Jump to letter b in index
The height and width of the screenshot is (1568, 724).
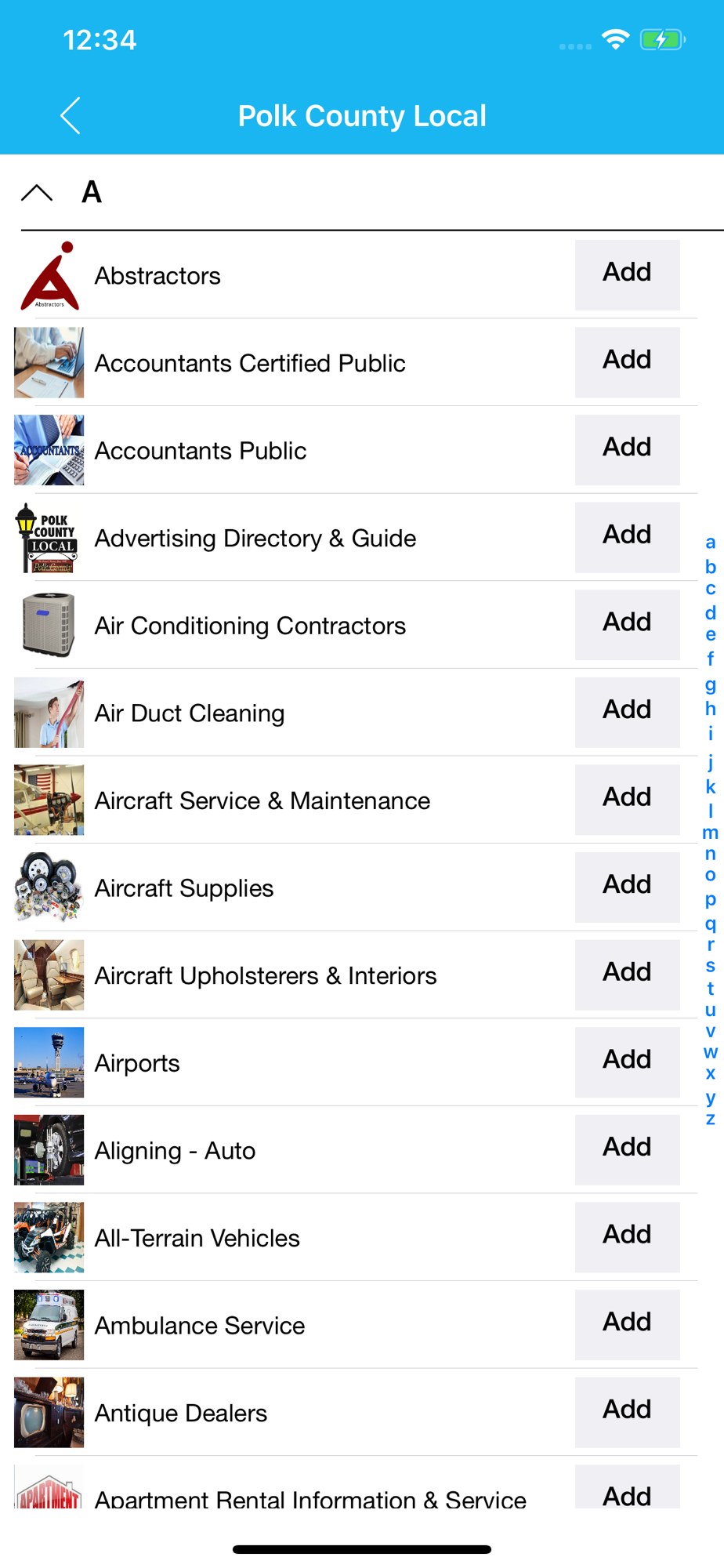(710, 566)
